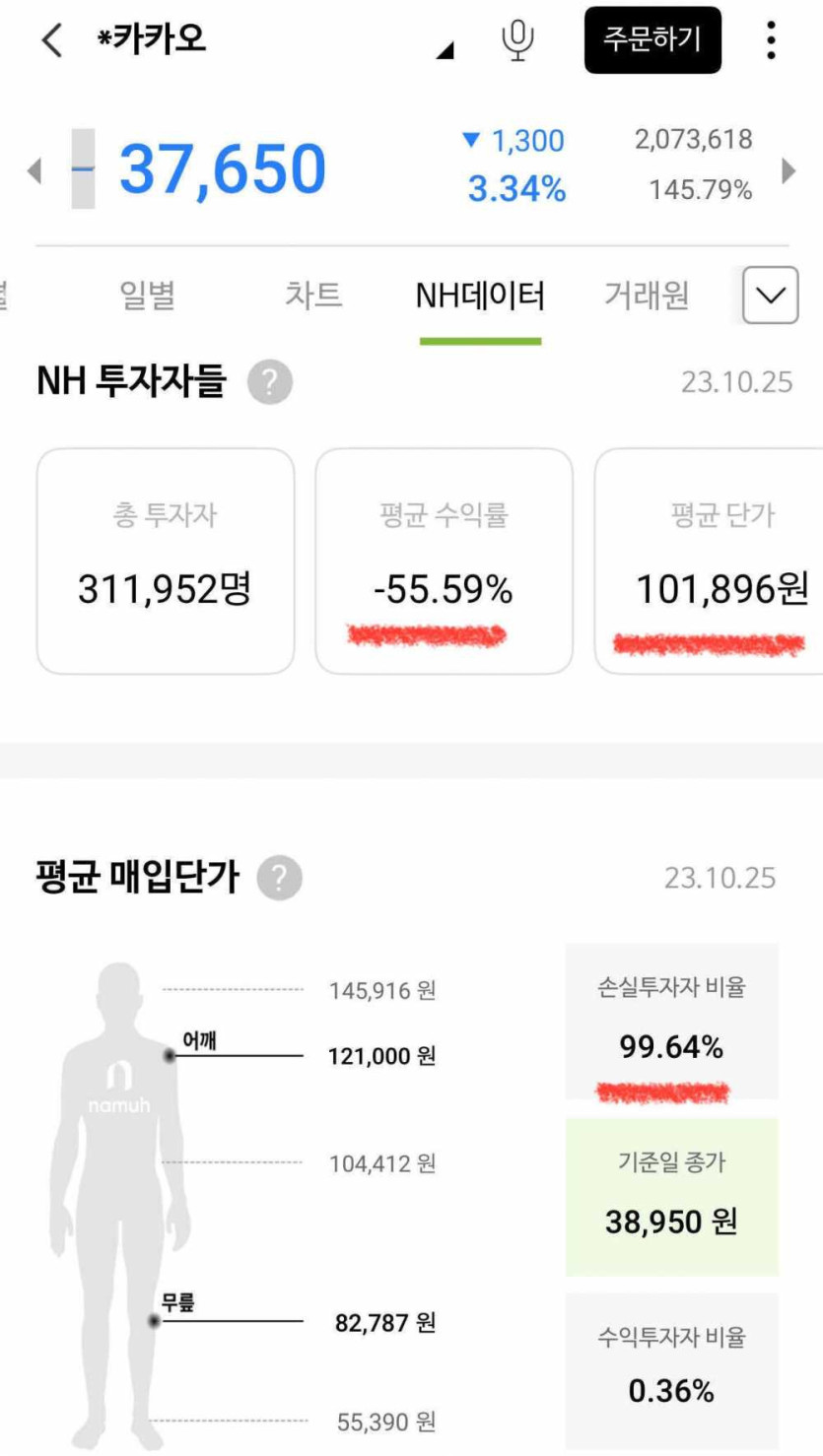Open the 카카오 stock selector dropdown
The image size is (823, 1456).
tap(445, 49)
